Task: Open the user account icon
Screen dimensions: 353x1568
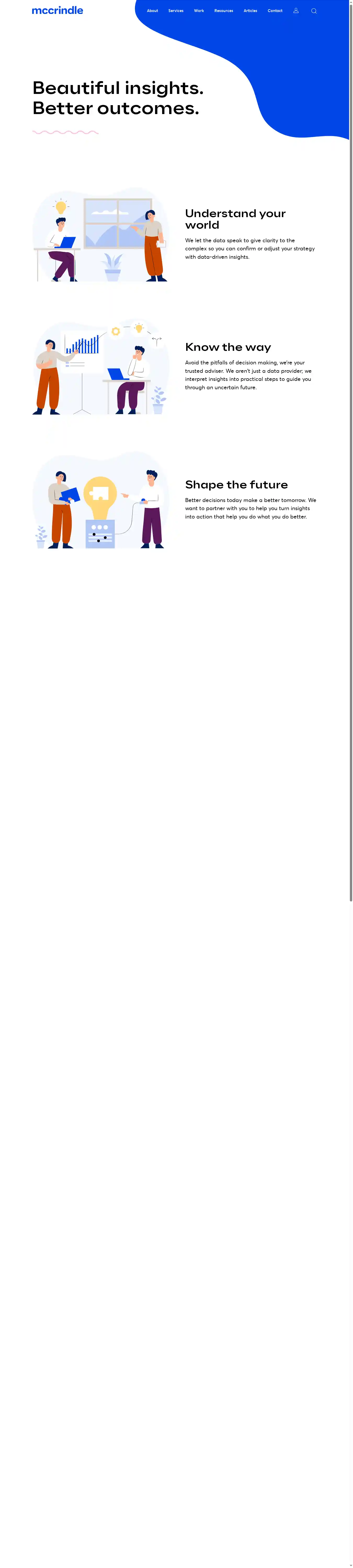Action: 296,11
